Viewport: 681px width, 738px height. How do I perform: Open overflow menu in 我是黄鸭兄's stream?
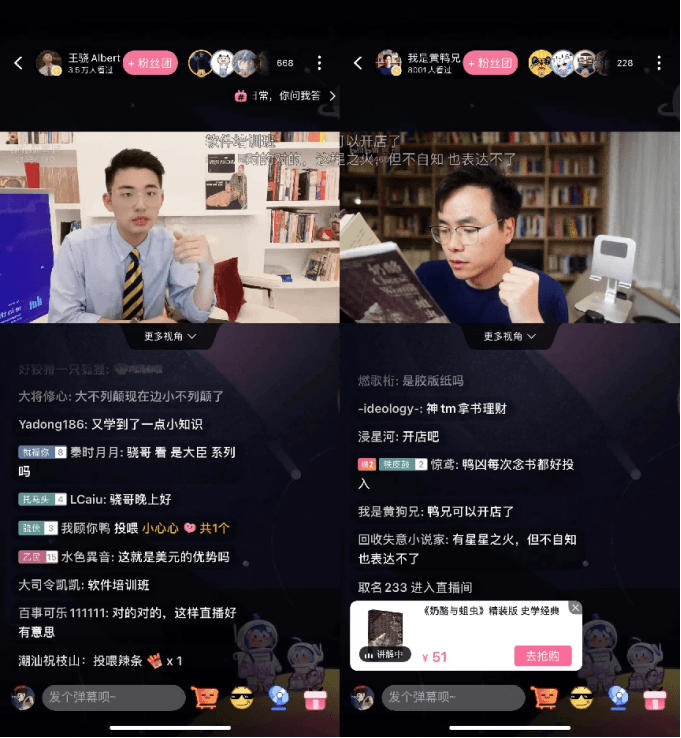pyautogui.click(x=659, y=63)
